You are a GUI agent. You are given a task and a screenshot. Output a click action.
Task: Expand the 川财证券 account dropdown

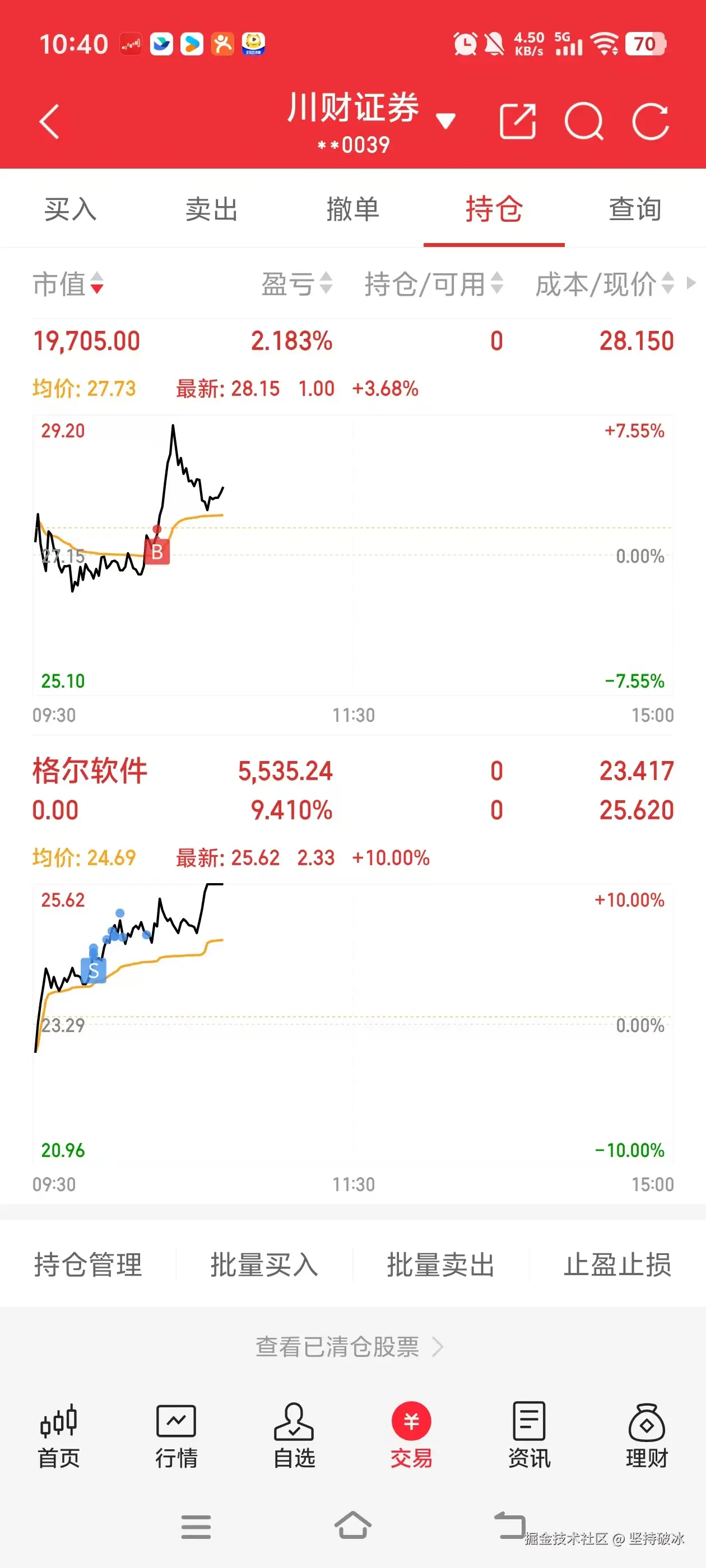click(447, 119)
